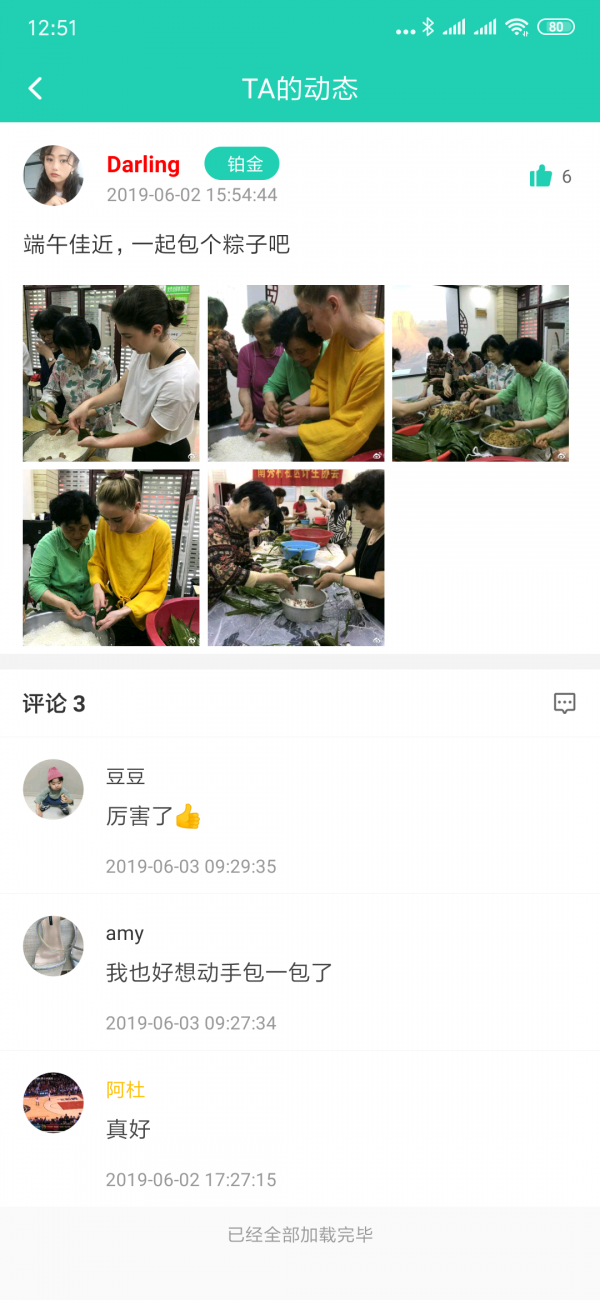
Task: Go back from TA的动态 page
Action: [x=35, y=88]
